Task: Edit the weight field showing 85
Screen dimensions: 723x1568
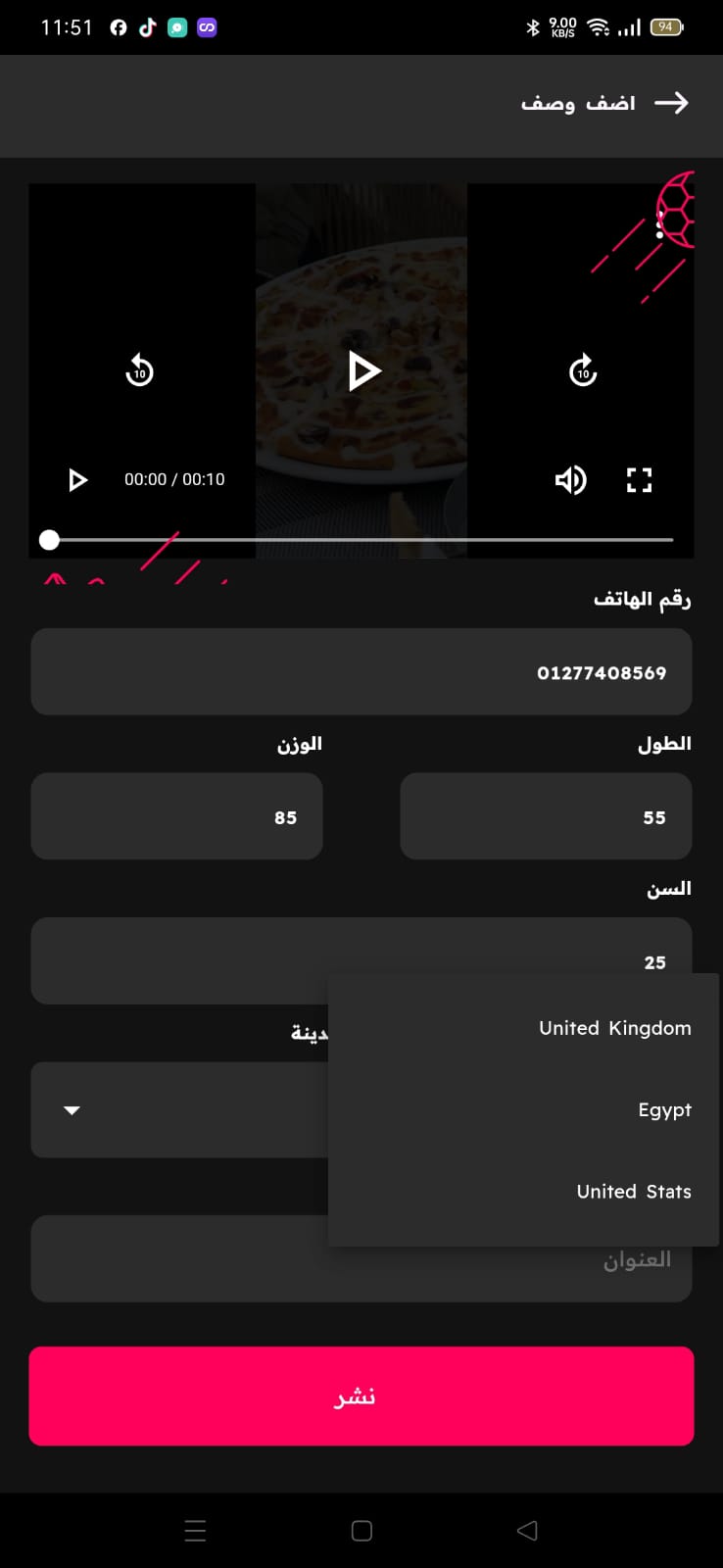Action: [176, 816]
